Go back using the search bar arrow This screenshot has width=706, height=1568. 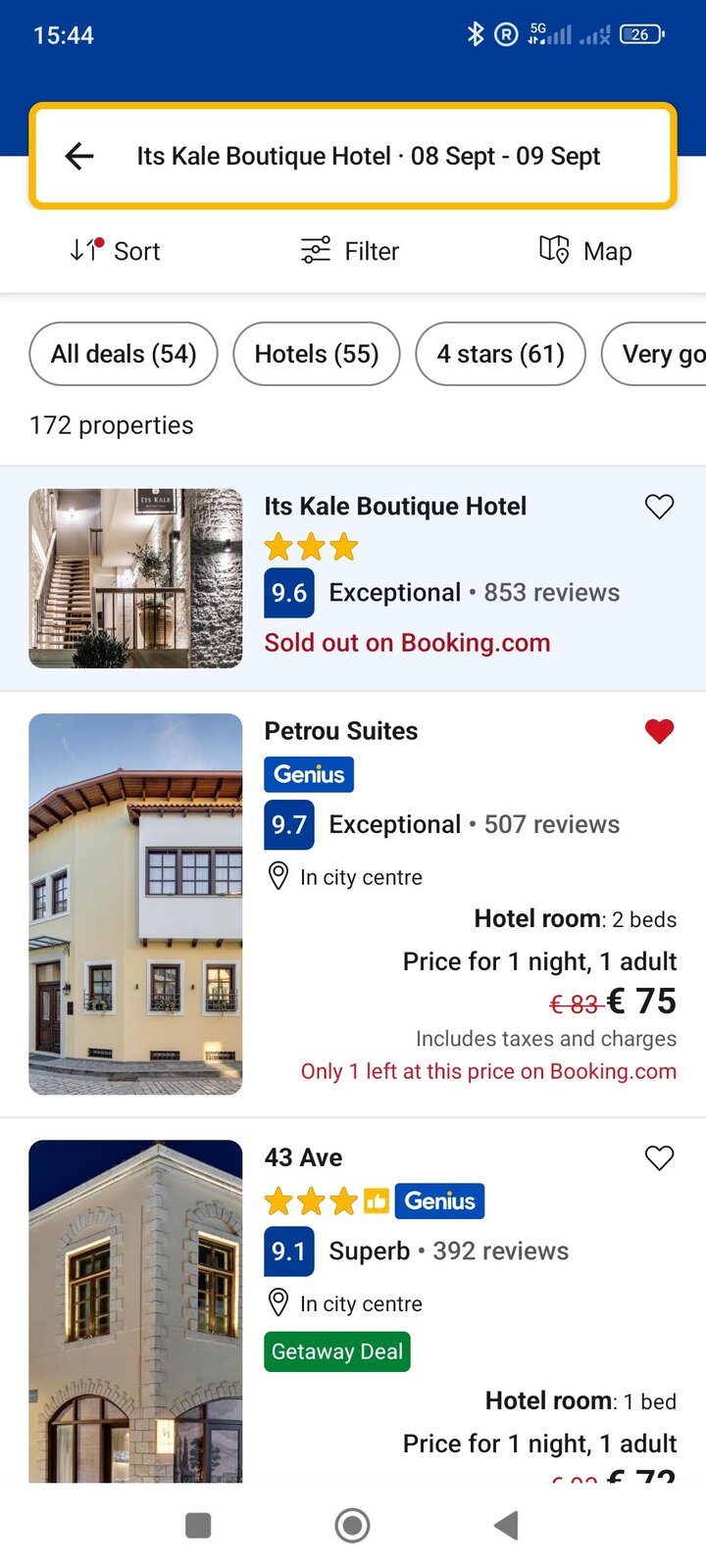(79, 156)
